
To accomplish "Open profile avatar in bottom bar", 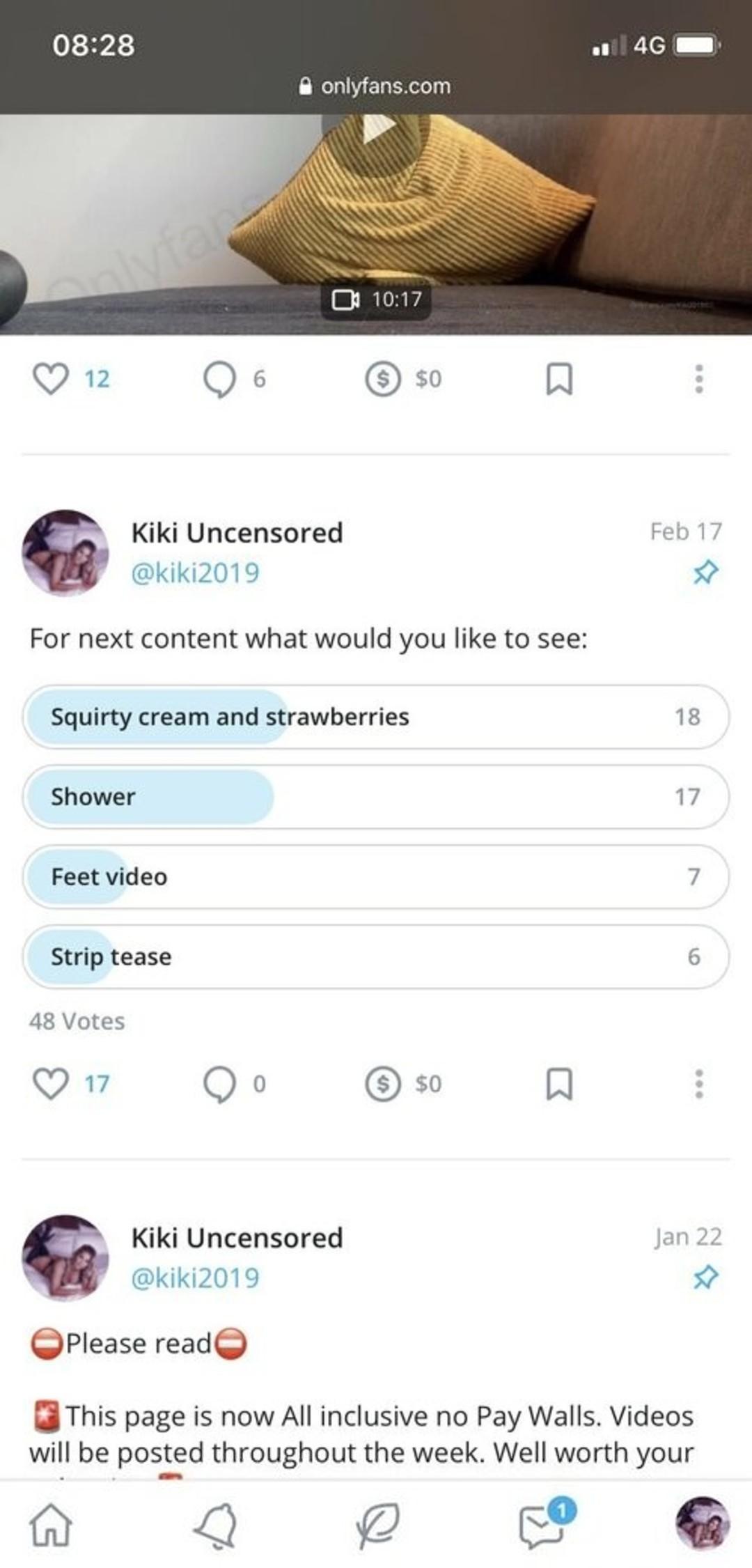I will 703,1523.
